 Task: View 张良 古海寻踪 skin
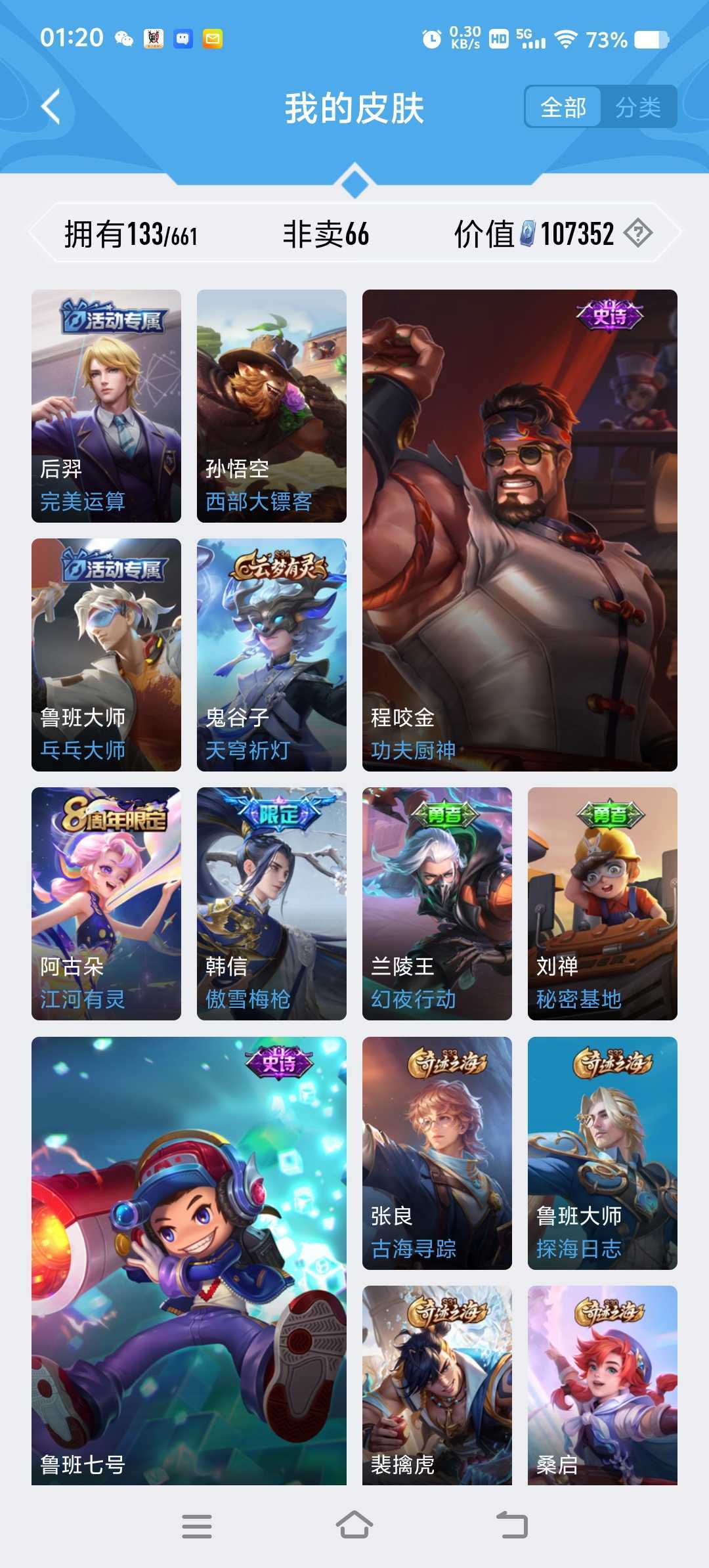pyautogui.click(x=437, y=1153)
